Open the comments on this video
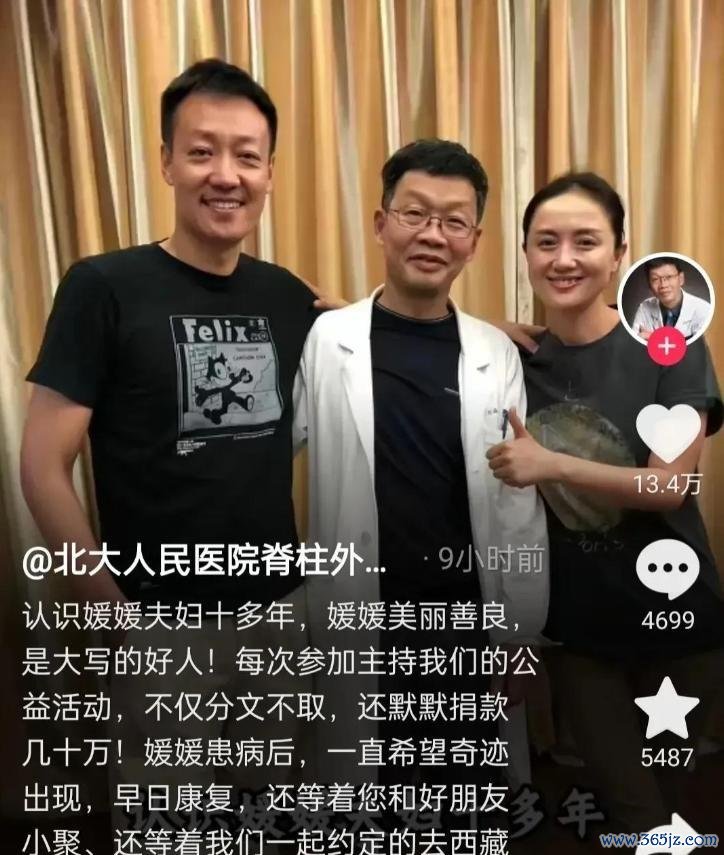Image resolution: width=724 pixels, height=855 pixels. [667, 570]
